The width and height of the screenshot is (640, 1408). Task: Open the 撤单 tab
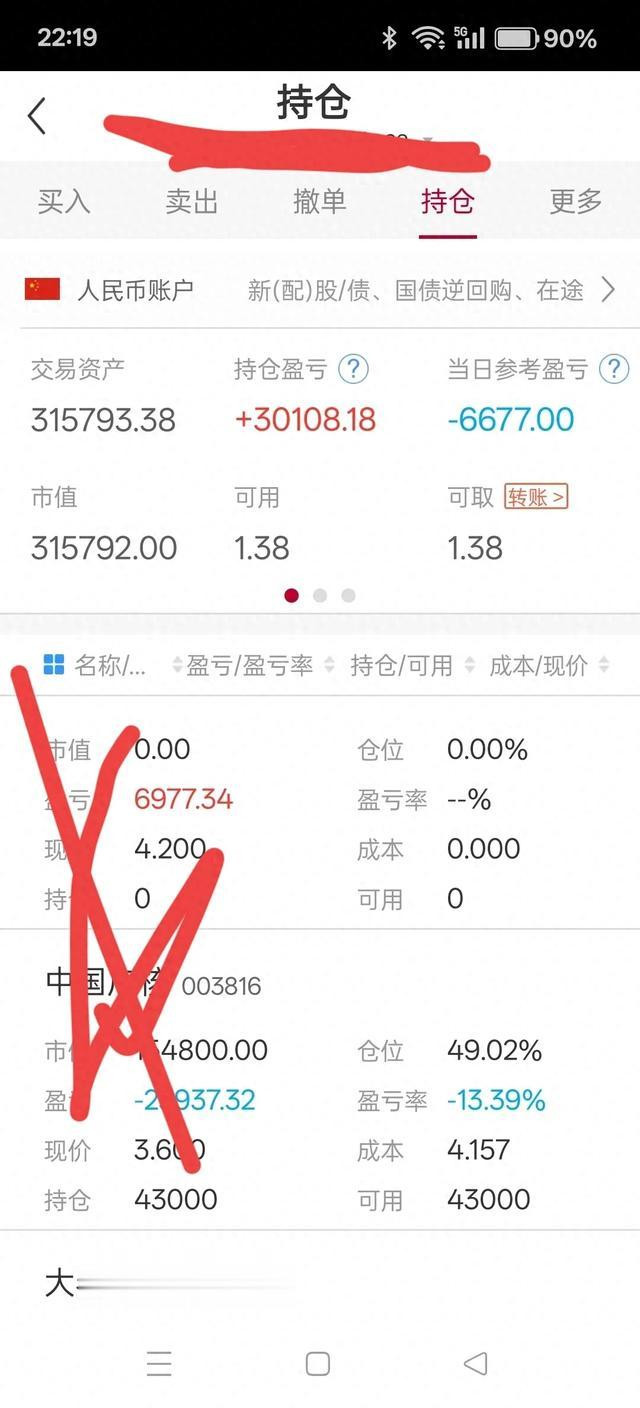[x=320, y=201]
